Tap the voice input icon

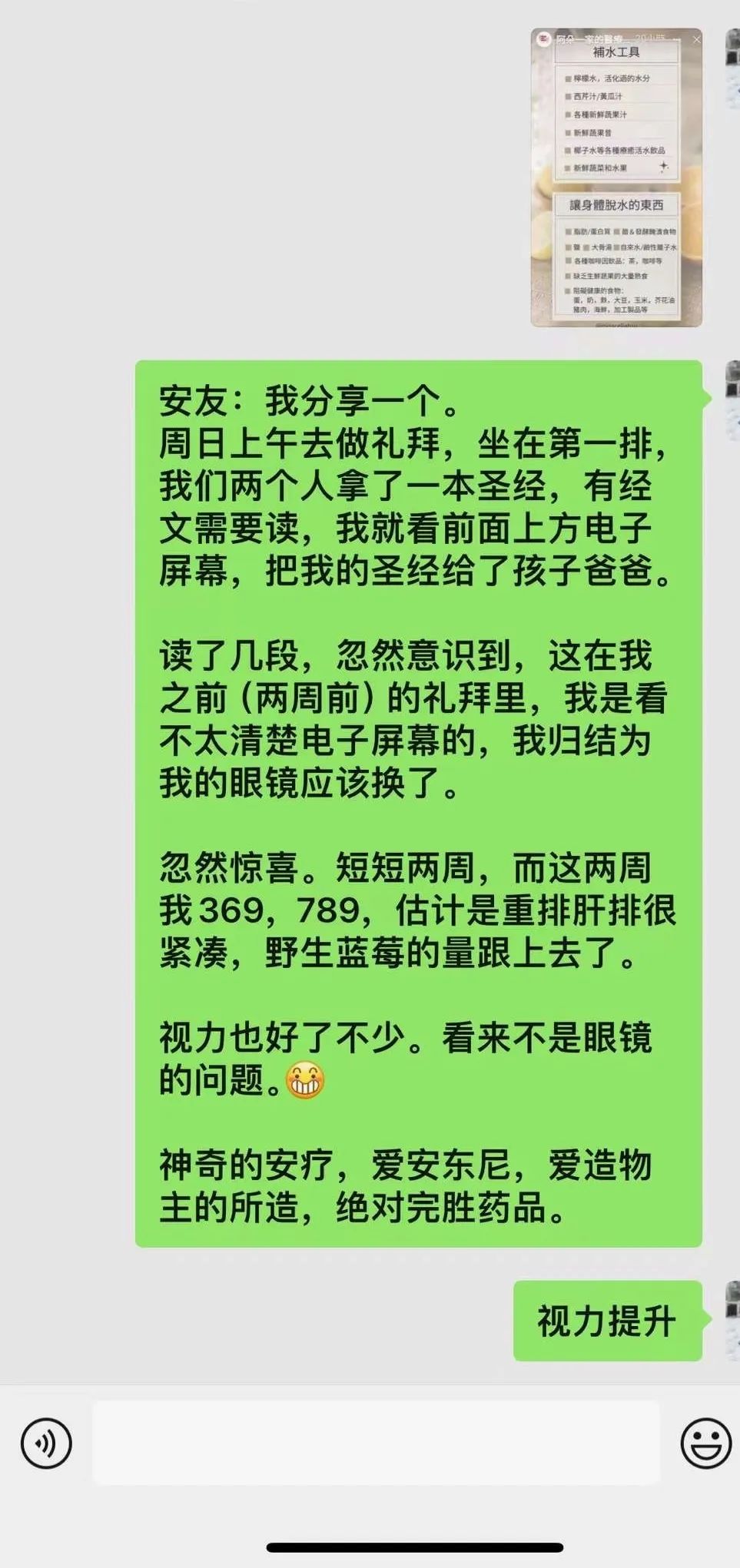tap(46, 1443)
